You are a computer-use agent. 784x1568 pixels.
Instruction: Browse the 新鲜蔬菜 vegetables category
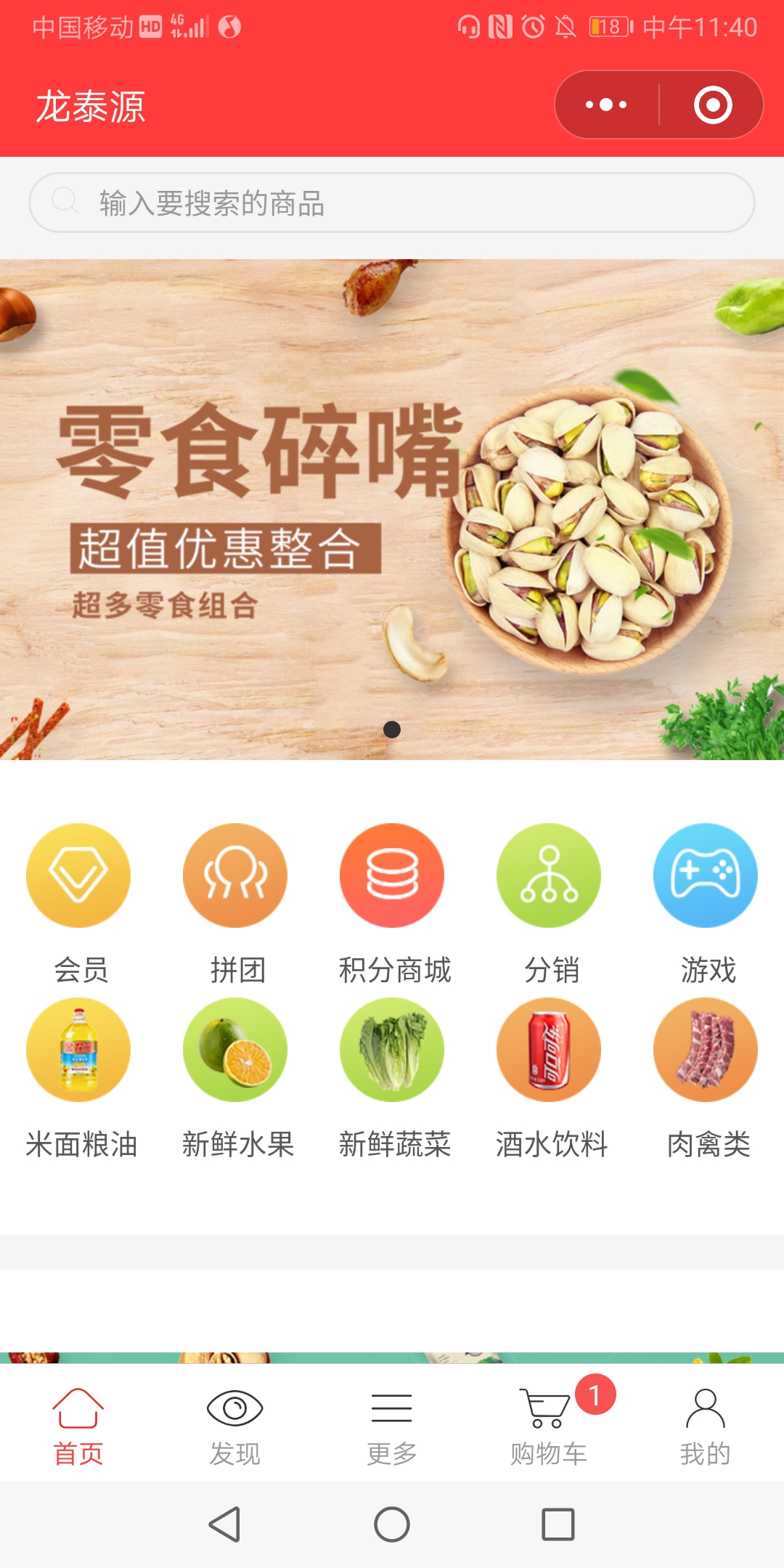tap(392, 1050)
